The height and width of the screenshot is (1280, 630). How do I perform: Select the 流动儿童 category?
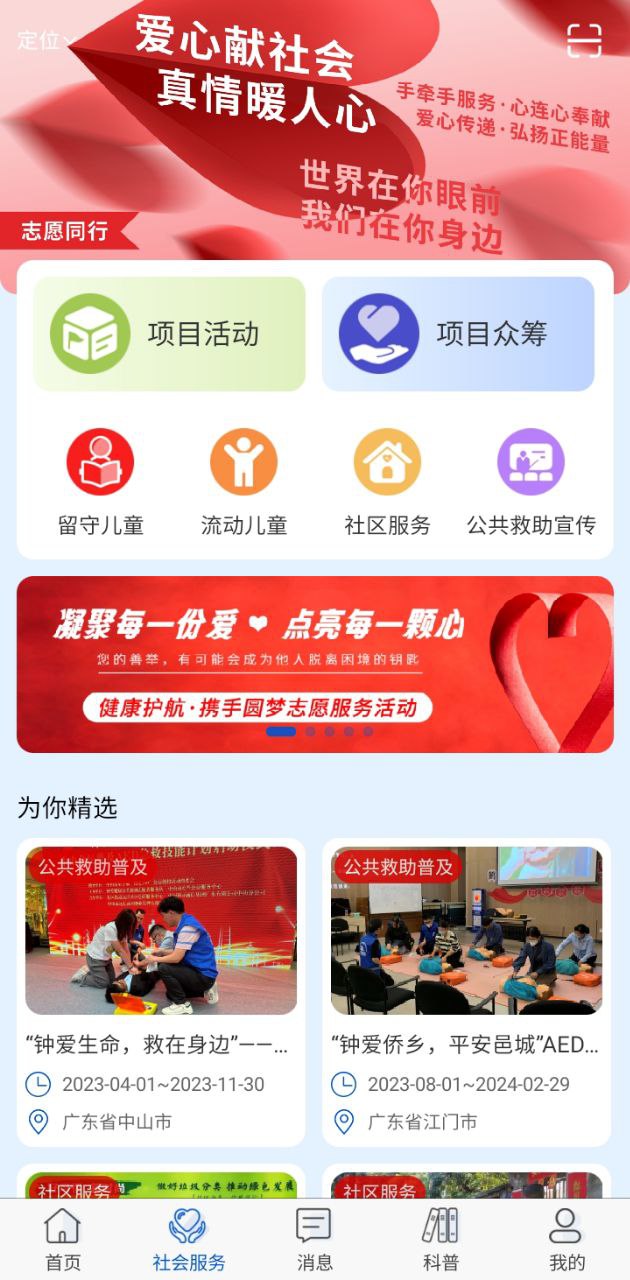point(244,482)
